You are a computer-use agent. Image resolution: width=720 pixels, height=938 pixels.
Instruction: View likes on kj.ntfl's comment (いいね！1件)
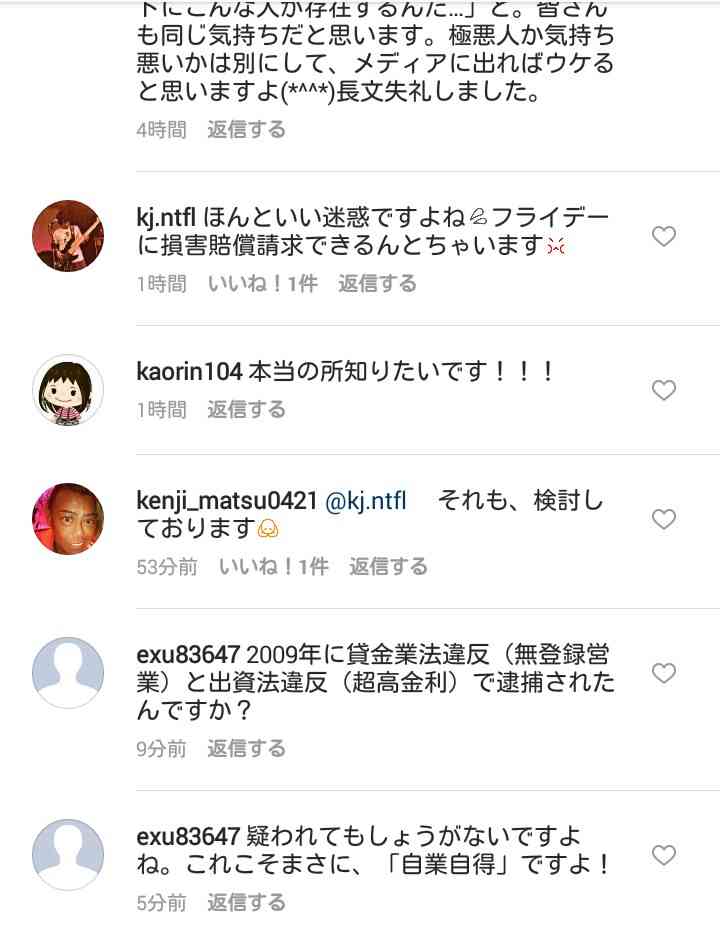click(x=262, y=284)
